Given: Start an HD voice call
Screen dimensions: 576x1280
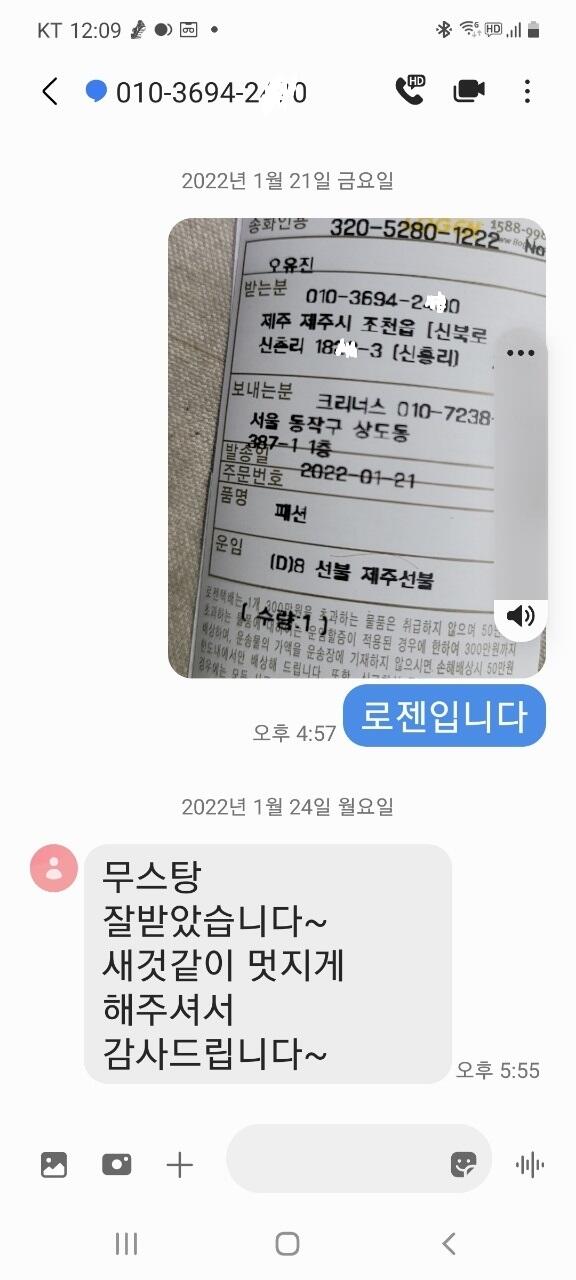Looking at the screenshot, I should [x=410, y=91].
